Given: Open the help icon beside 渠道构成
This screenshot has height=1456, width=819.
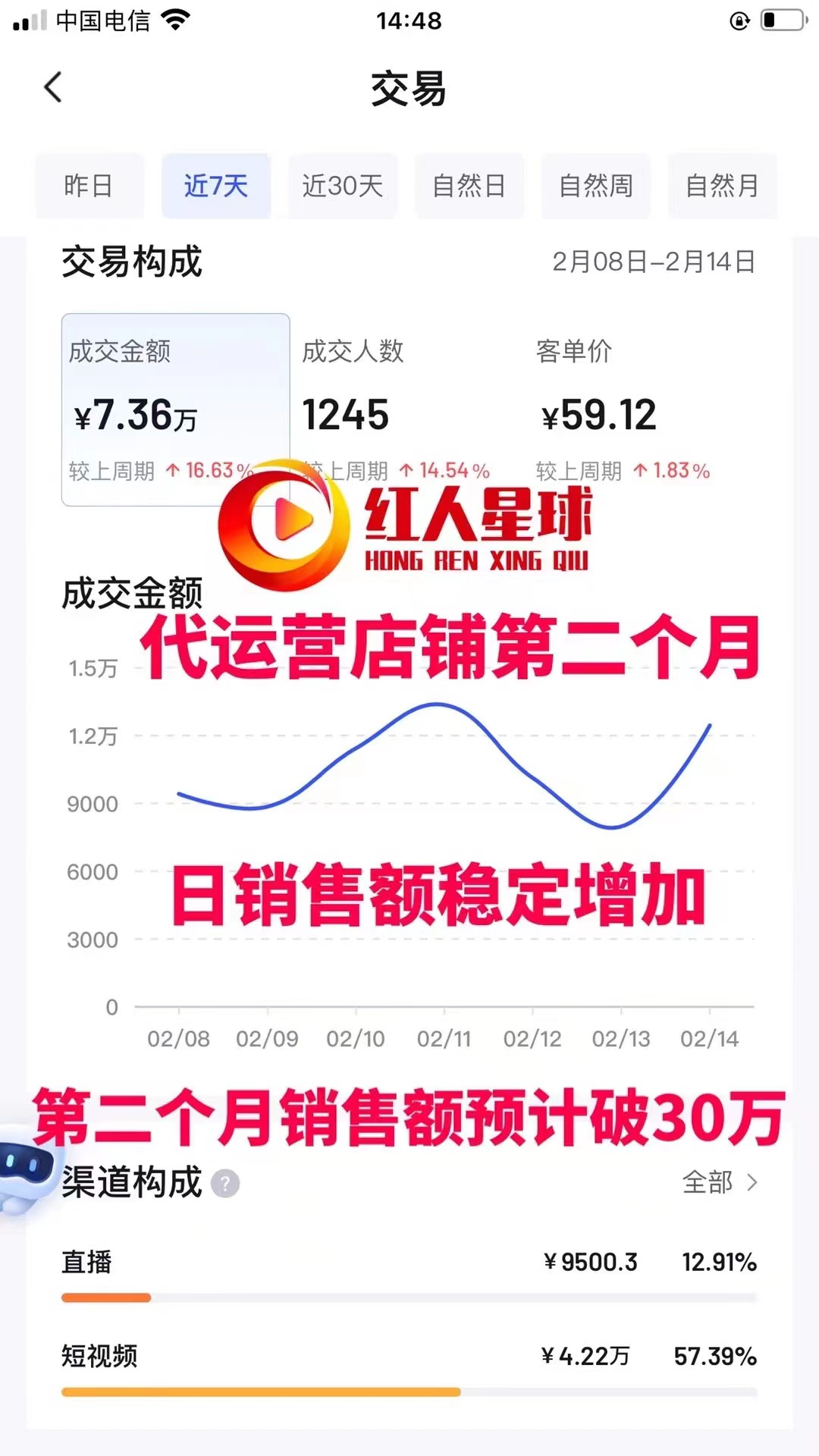Looking at the screenshot, I should pos(225,1183).
